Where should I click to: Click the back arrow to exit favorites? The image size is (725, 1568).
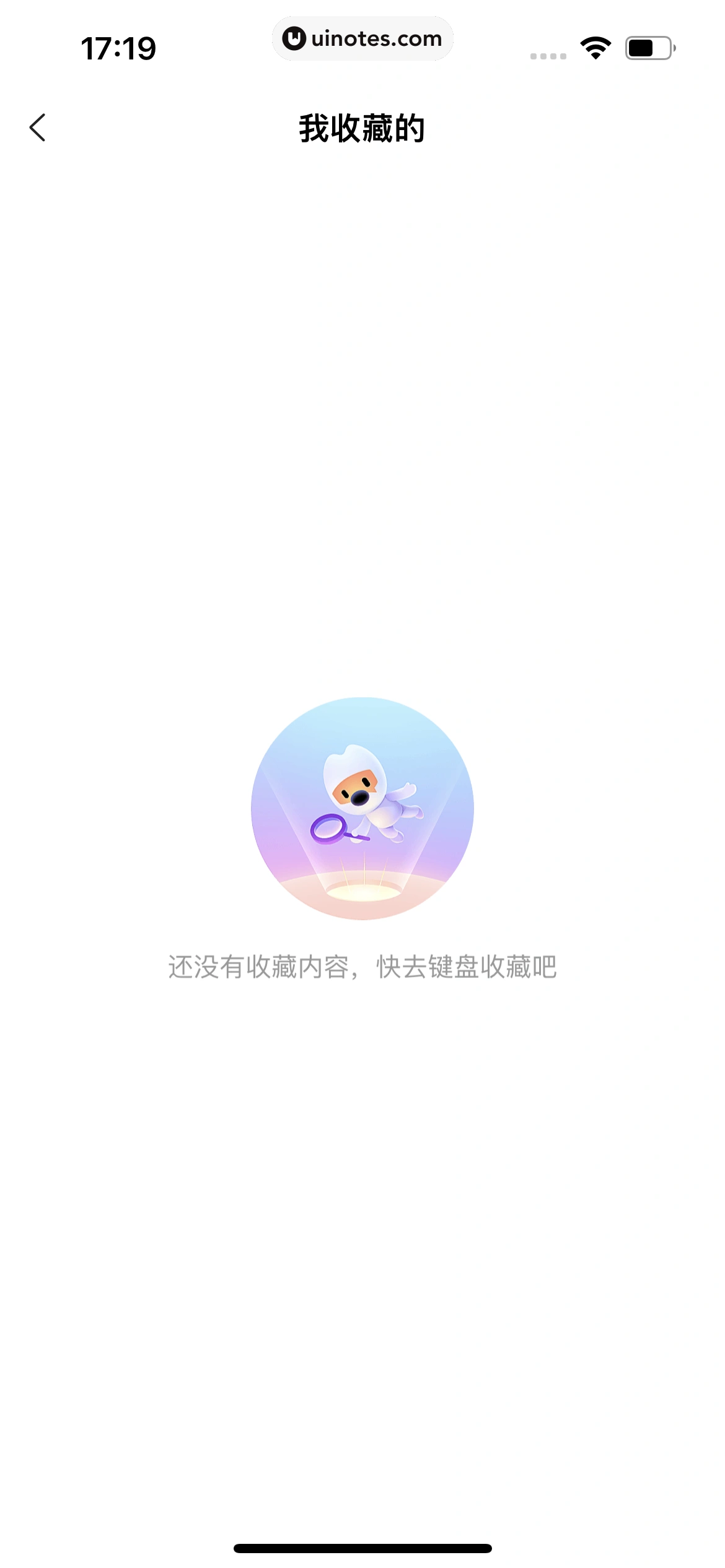pyautogui.click(x=37, y=128)
